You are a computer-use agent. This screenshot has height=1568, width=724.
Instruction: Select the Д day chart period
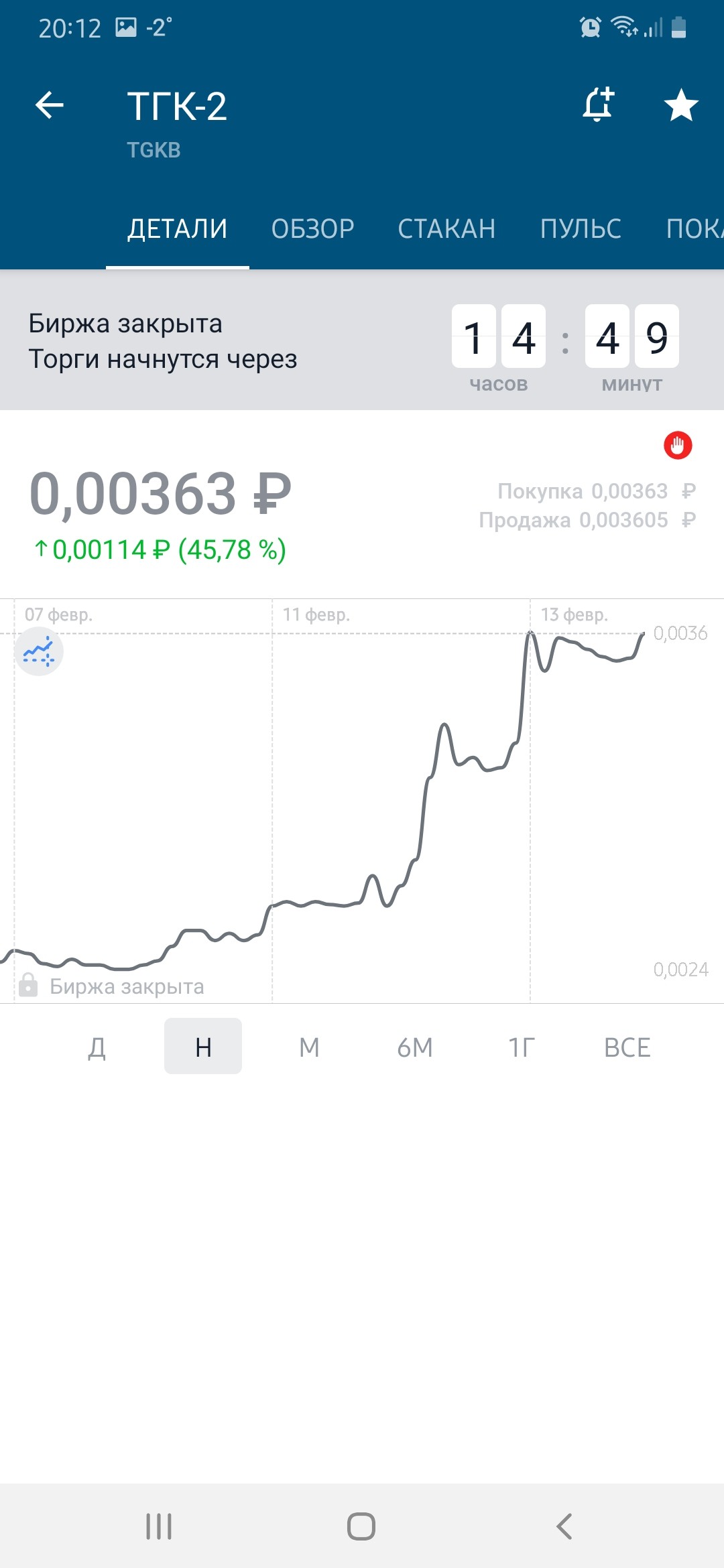click(97, 1047)
